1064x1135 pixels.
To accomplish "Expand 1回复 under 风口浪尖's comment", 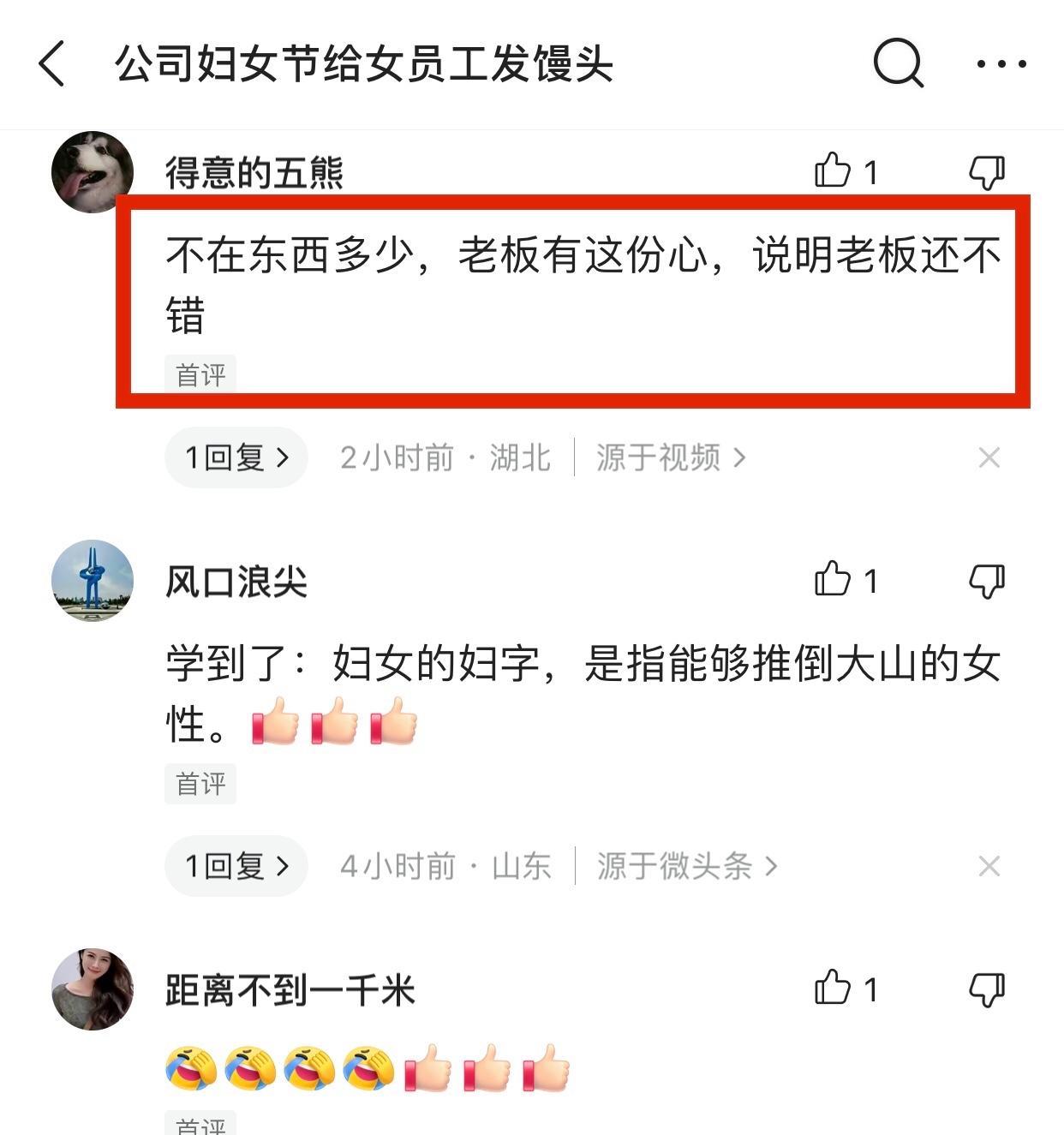I will pos(236,867).
